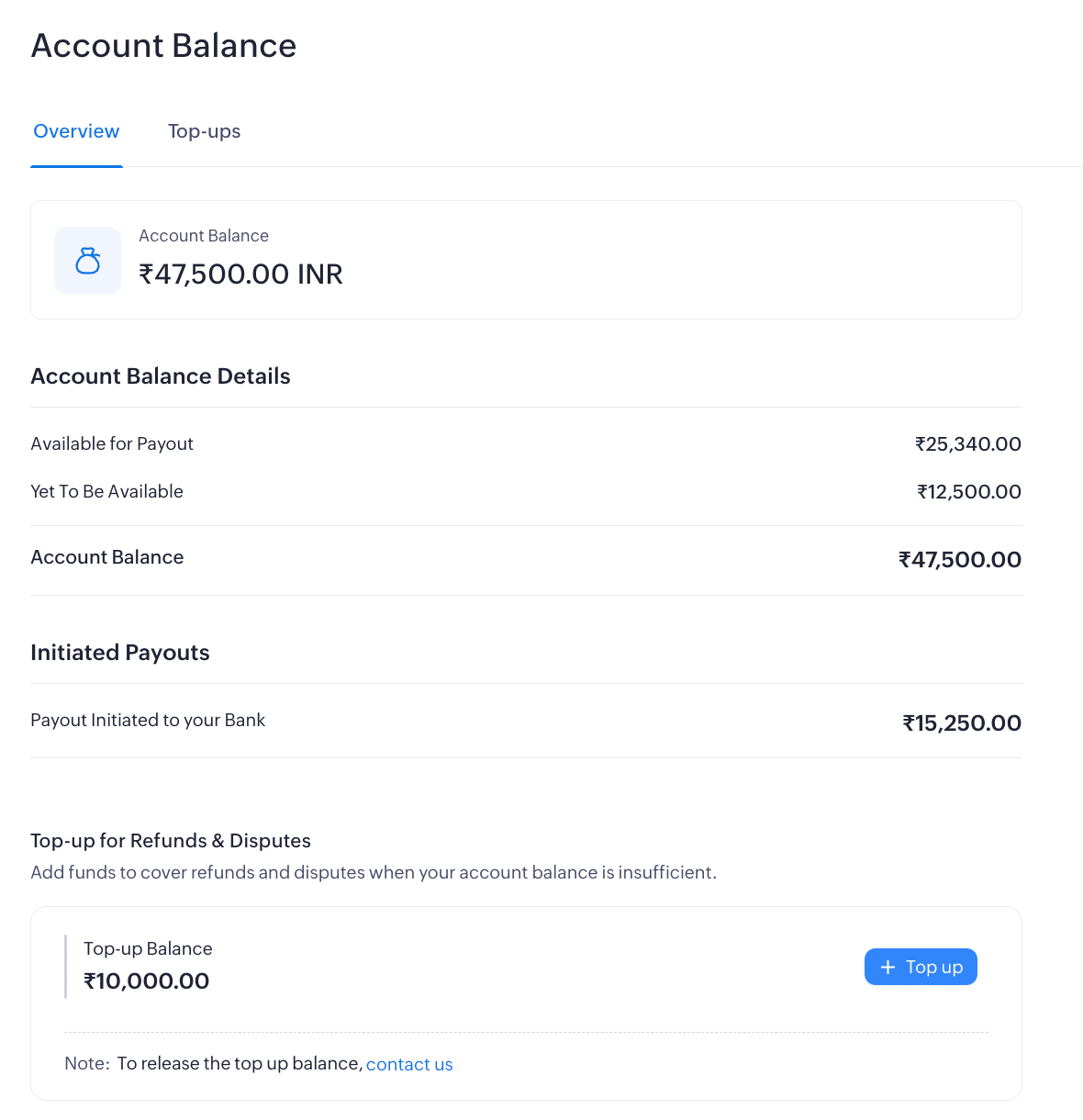Click the Yet To Be Available amount

[x=968, y=491]
